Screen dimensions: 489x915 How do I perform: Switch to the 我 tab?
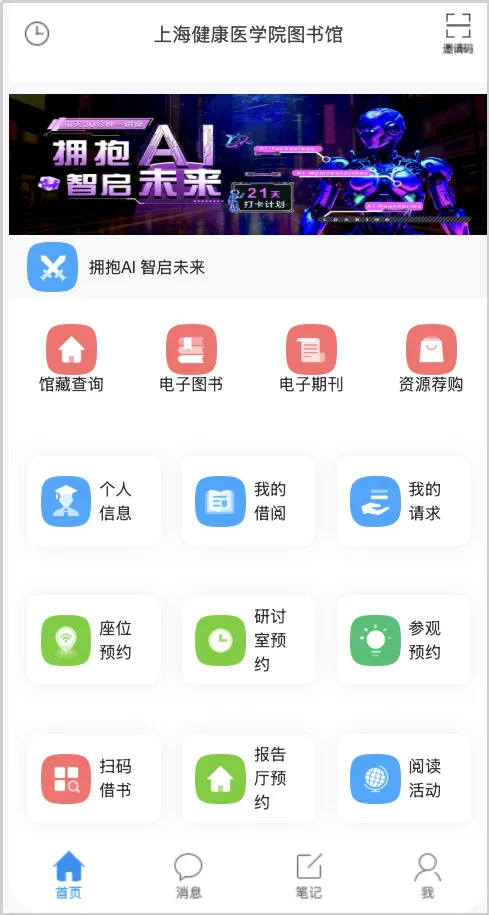point(428,875)
